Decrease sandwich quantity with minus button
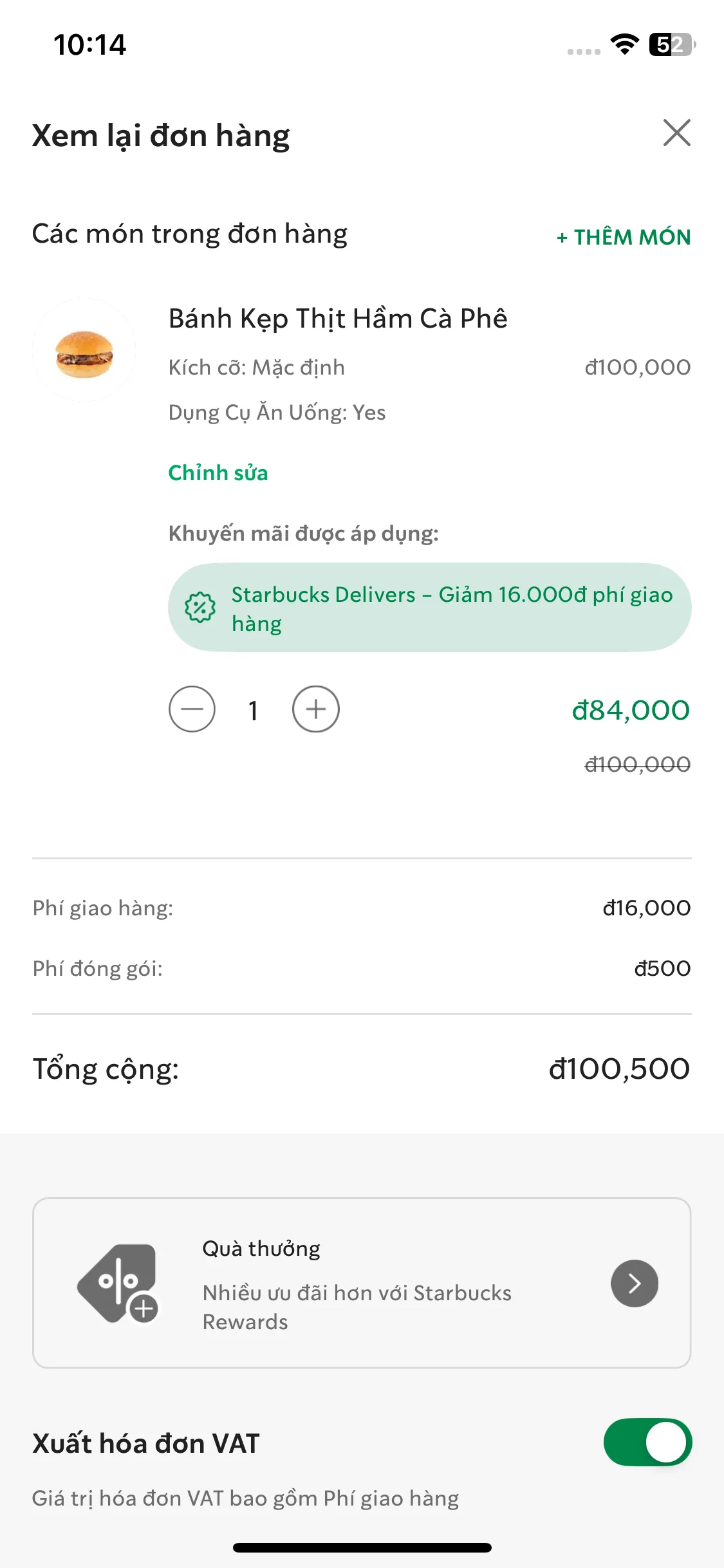Image resolution: width=724 pixels, height=1568 pixels. point(192,709)
